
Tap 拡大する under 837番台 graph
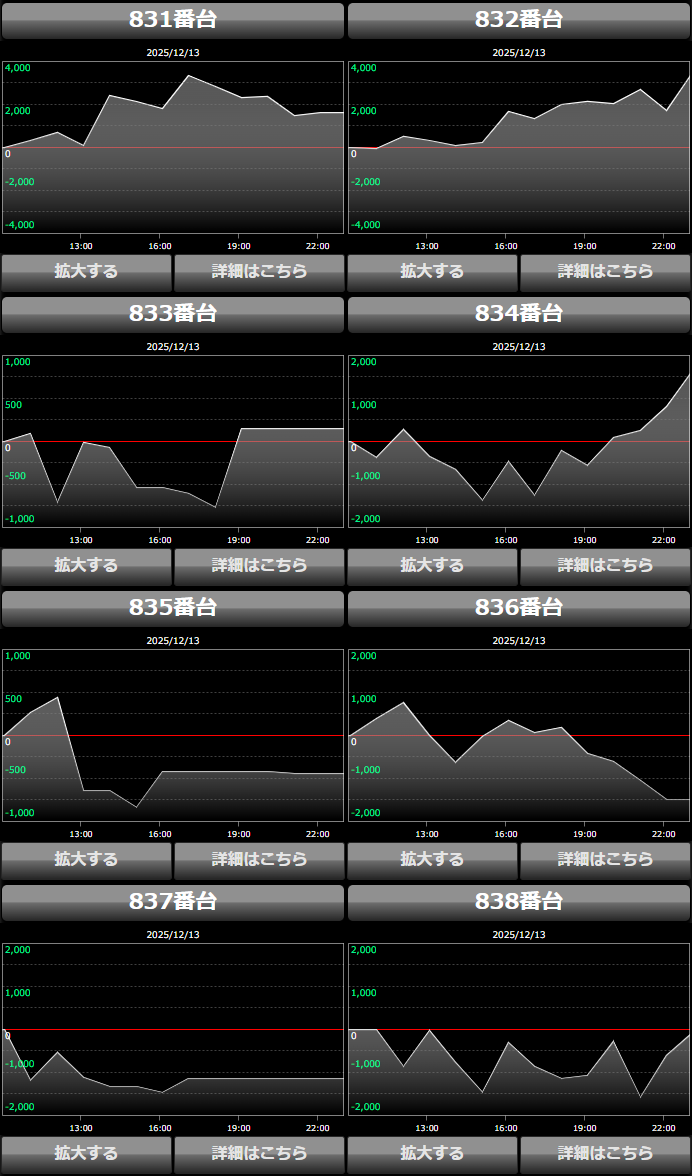point(86,1153)
